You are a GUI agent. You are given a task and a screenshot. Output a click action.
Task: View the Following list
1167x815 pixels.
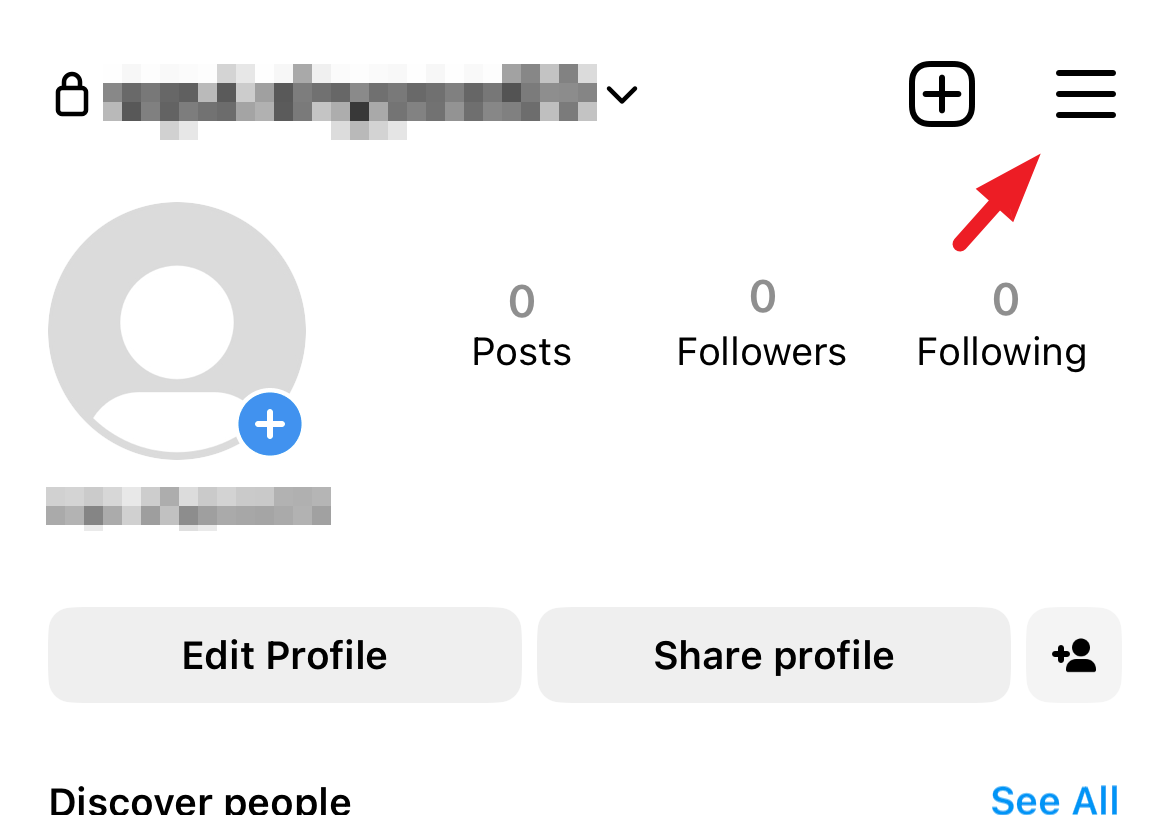tap(1002, 325)
